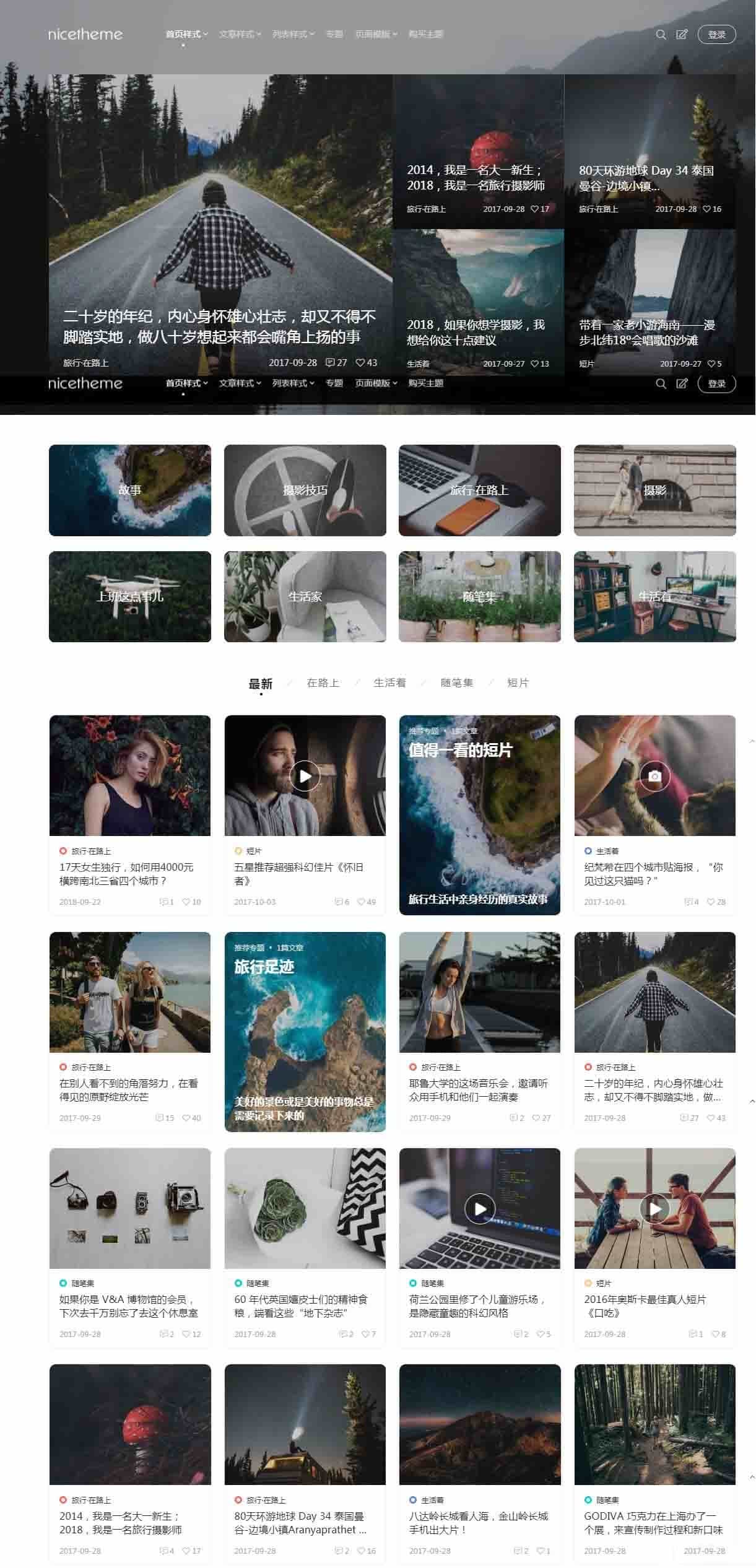Open the 生活家 category tile

pyautogui.click(x=305, y=596)
